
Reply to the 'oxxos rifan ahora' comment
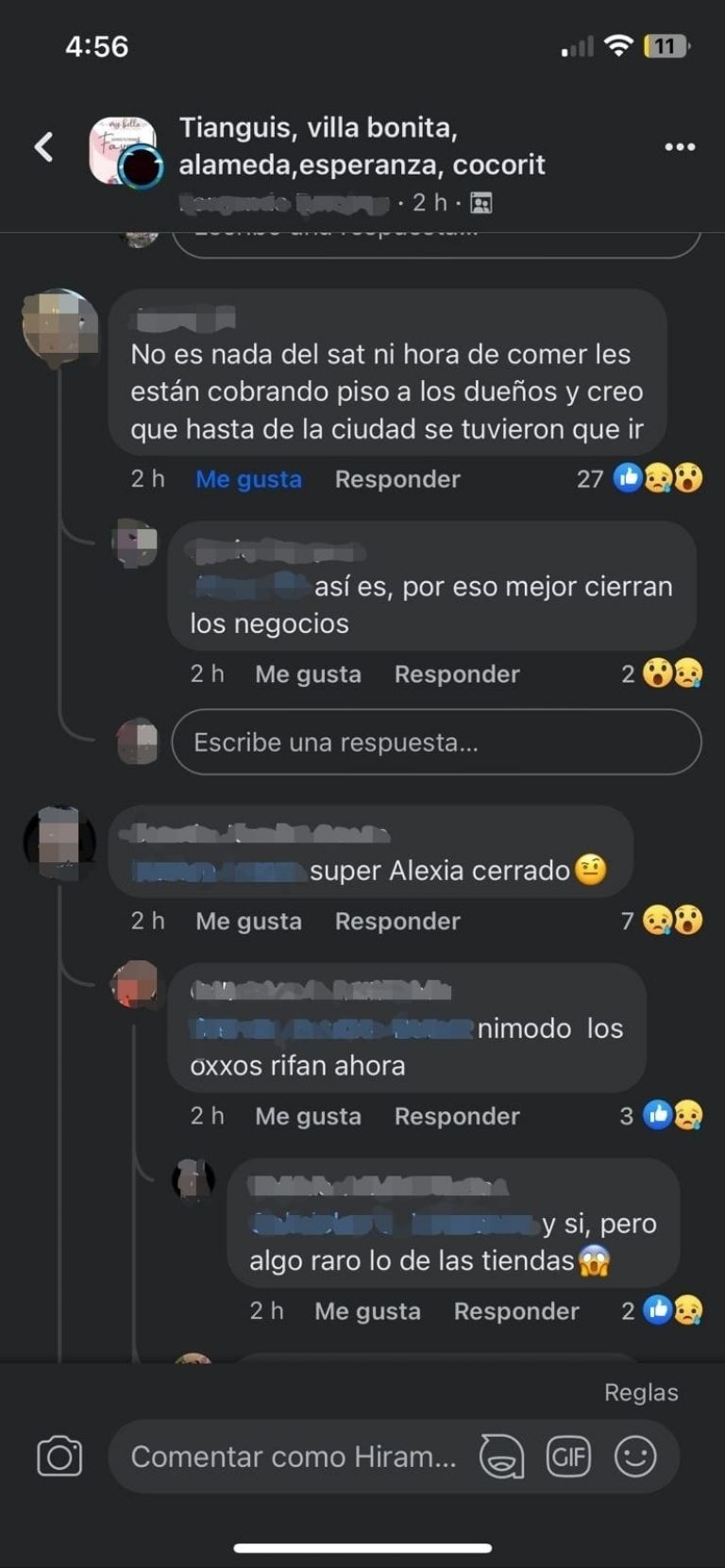457,1116
